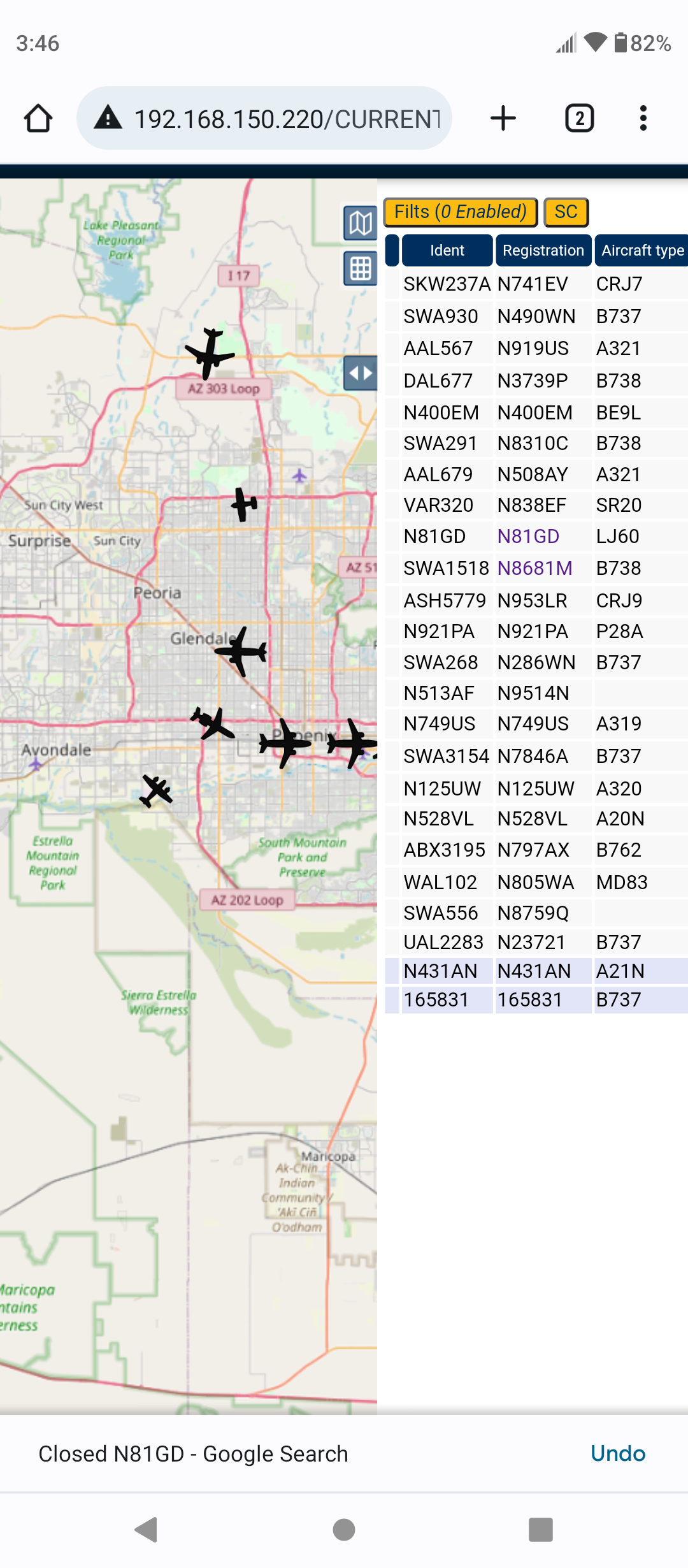Select the N431AN row in the list
688x1568 pixels.
coord(536,971)
